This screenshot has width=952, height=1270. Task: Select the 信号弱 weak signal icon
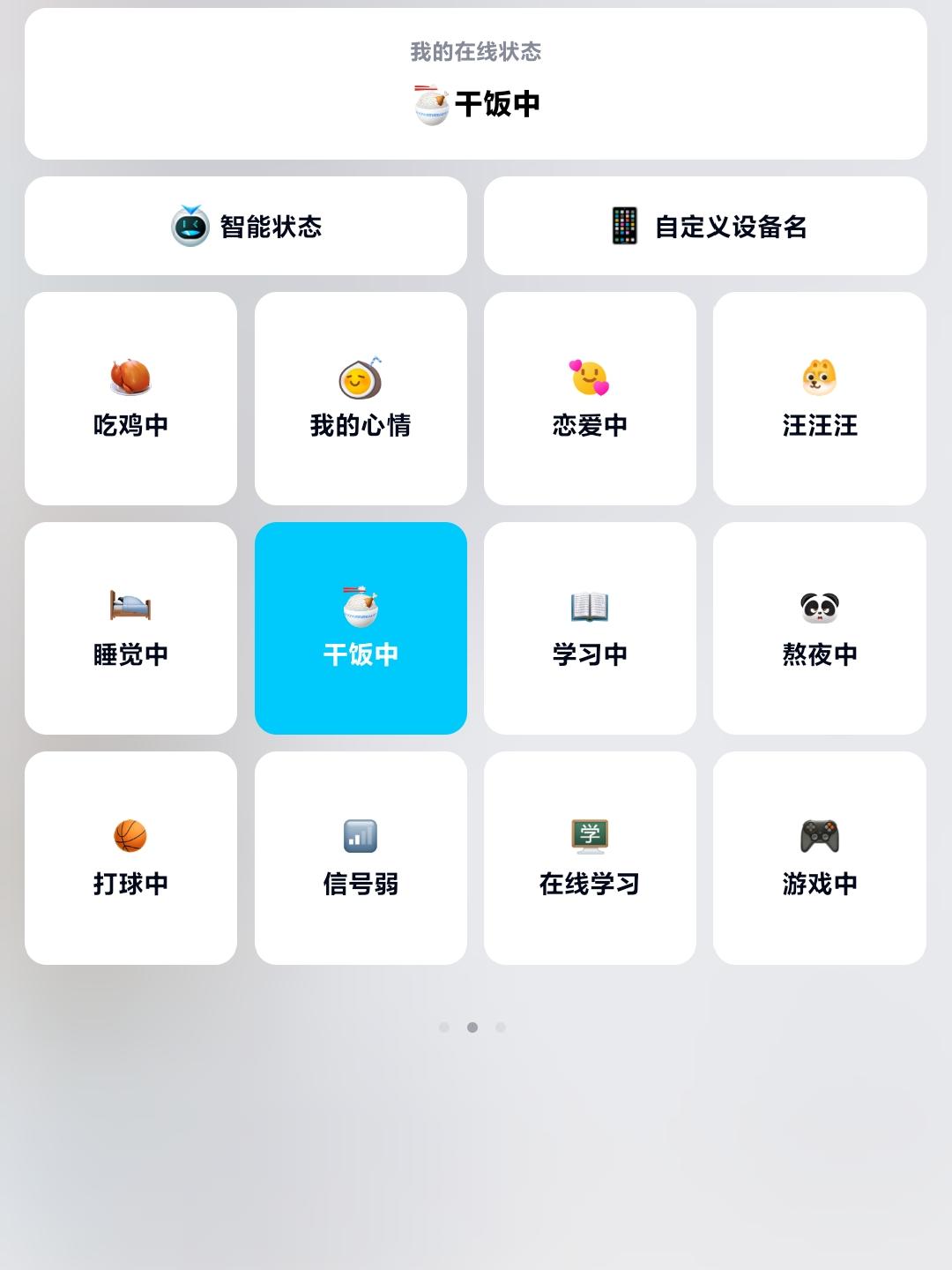click(x=360, y=837)
